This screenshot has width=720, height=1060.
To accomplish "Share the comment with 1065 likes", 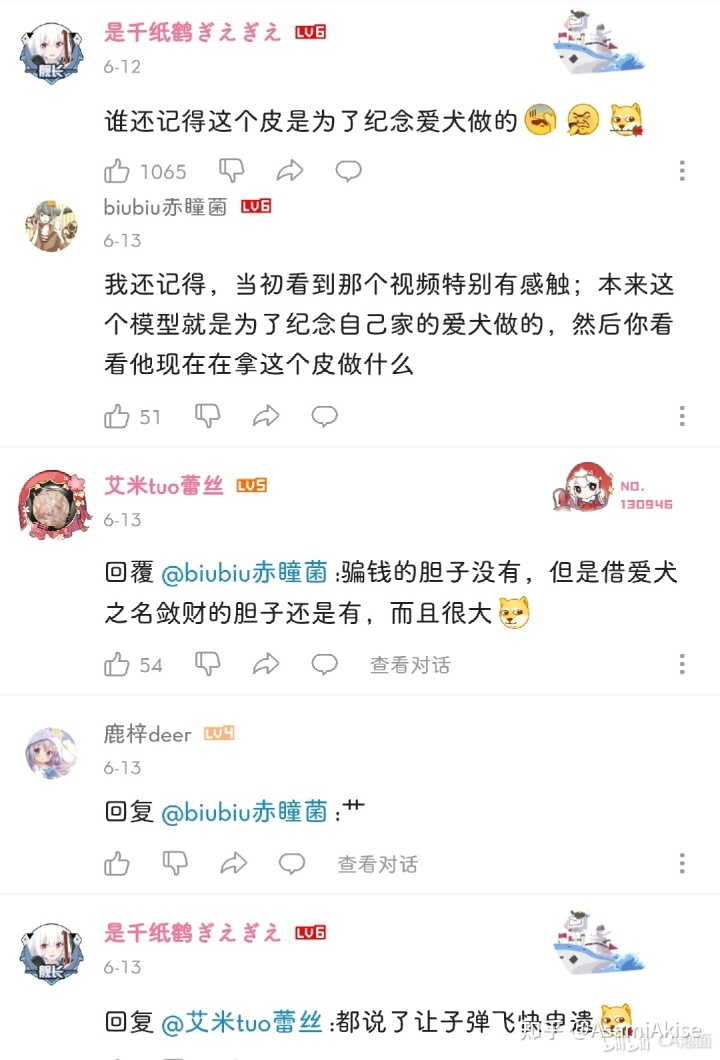I will tap(289, 171).
